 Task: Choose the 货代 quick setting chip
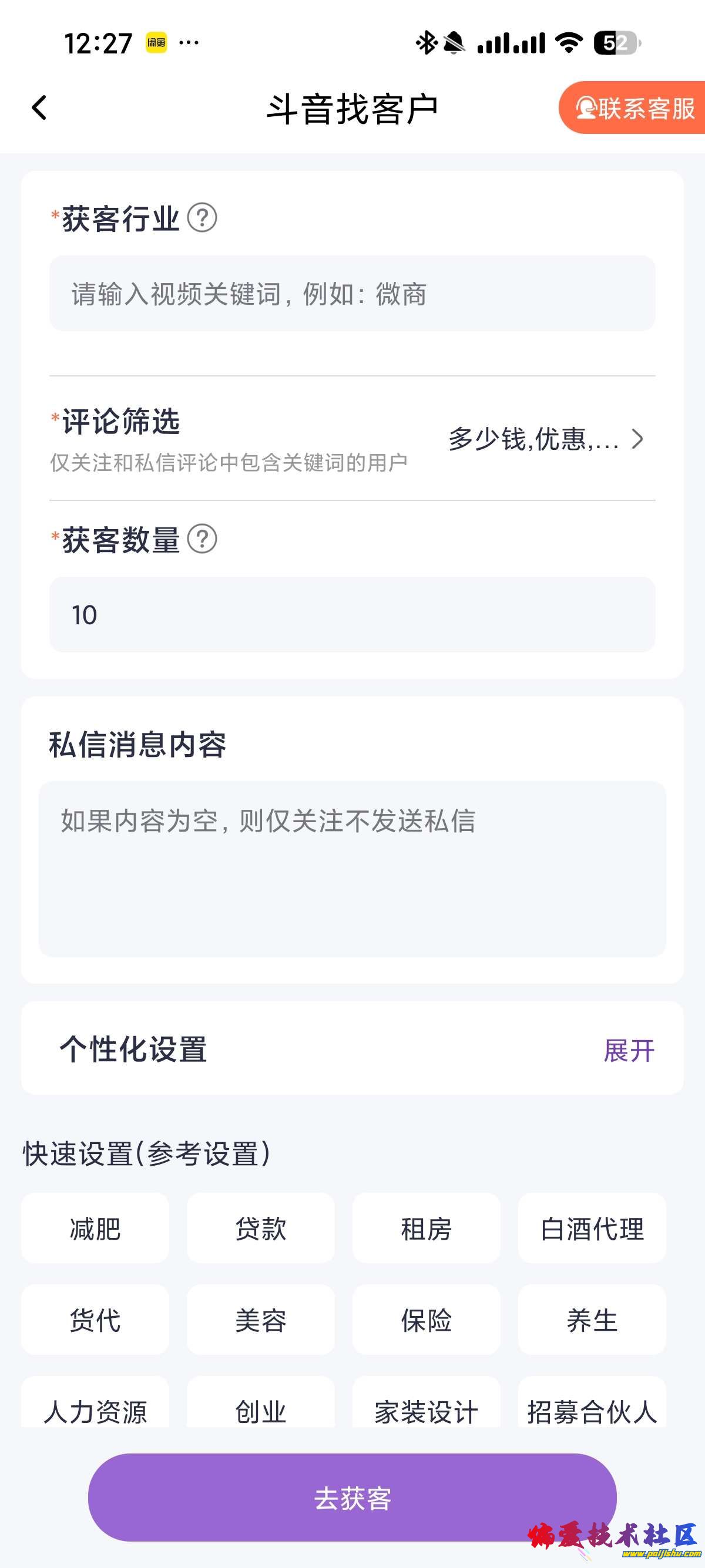pyautogui.click(x=95, y=1320)
